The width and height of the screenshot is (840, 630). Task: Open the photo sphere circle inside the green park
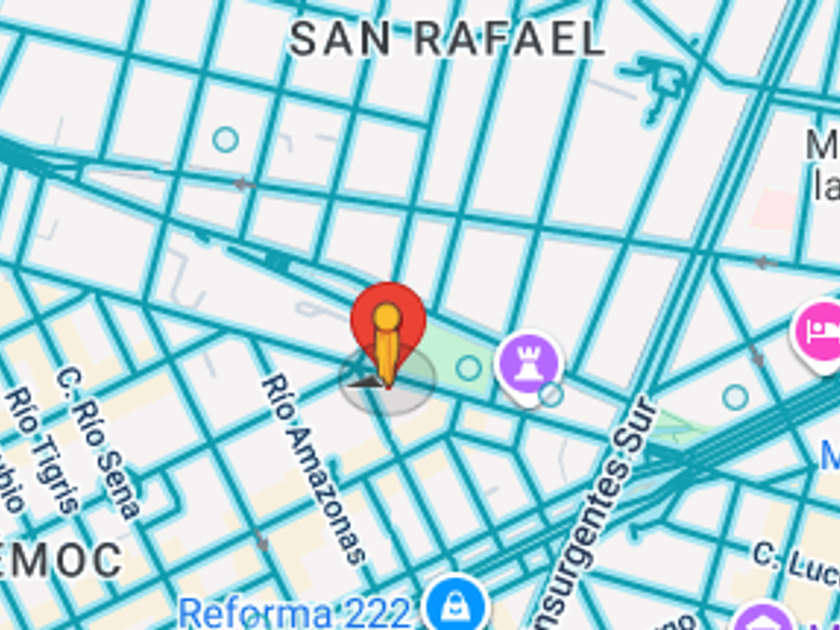pyautogui.click(x=469, y=368)
